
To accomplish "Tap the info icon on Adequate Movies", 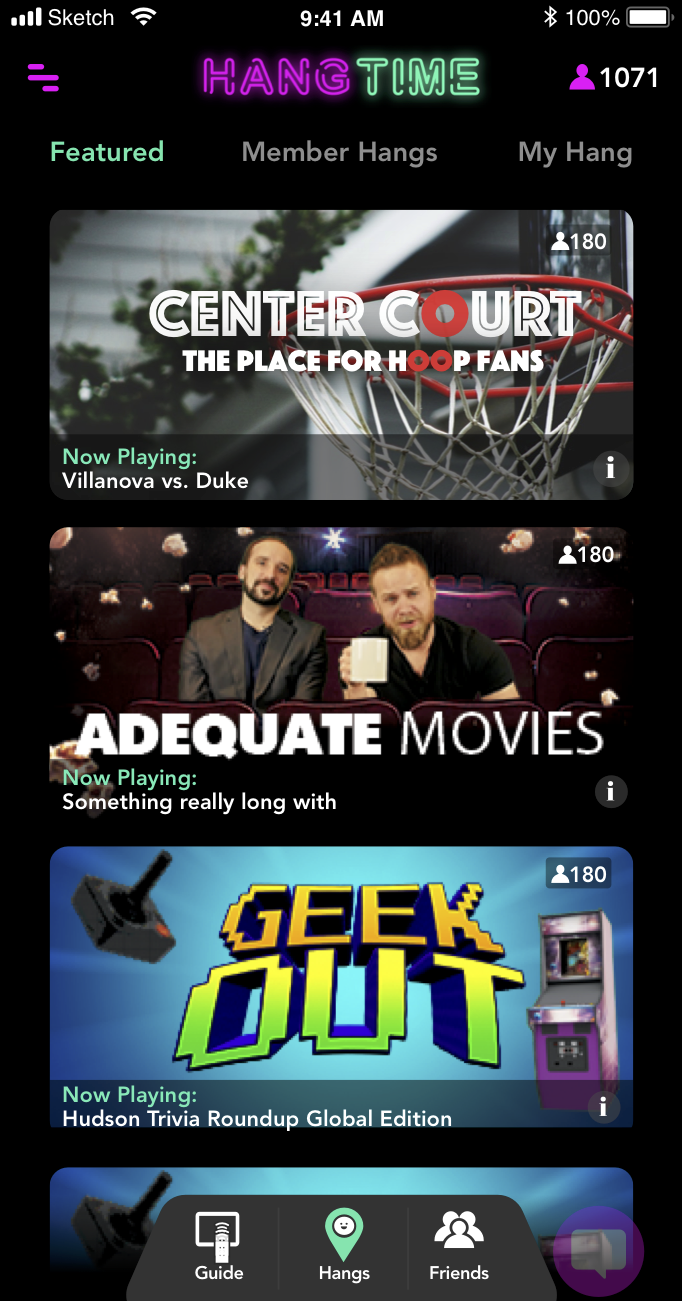I will point(611,792).
